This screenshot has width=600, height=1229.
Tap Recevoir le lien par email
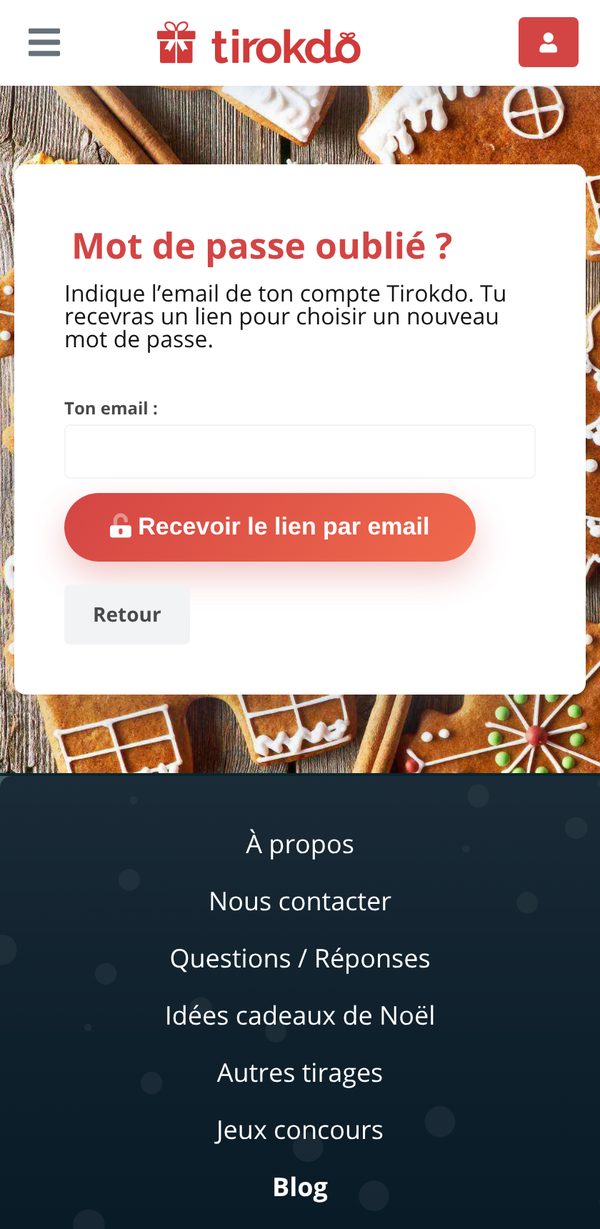[270, 527]
